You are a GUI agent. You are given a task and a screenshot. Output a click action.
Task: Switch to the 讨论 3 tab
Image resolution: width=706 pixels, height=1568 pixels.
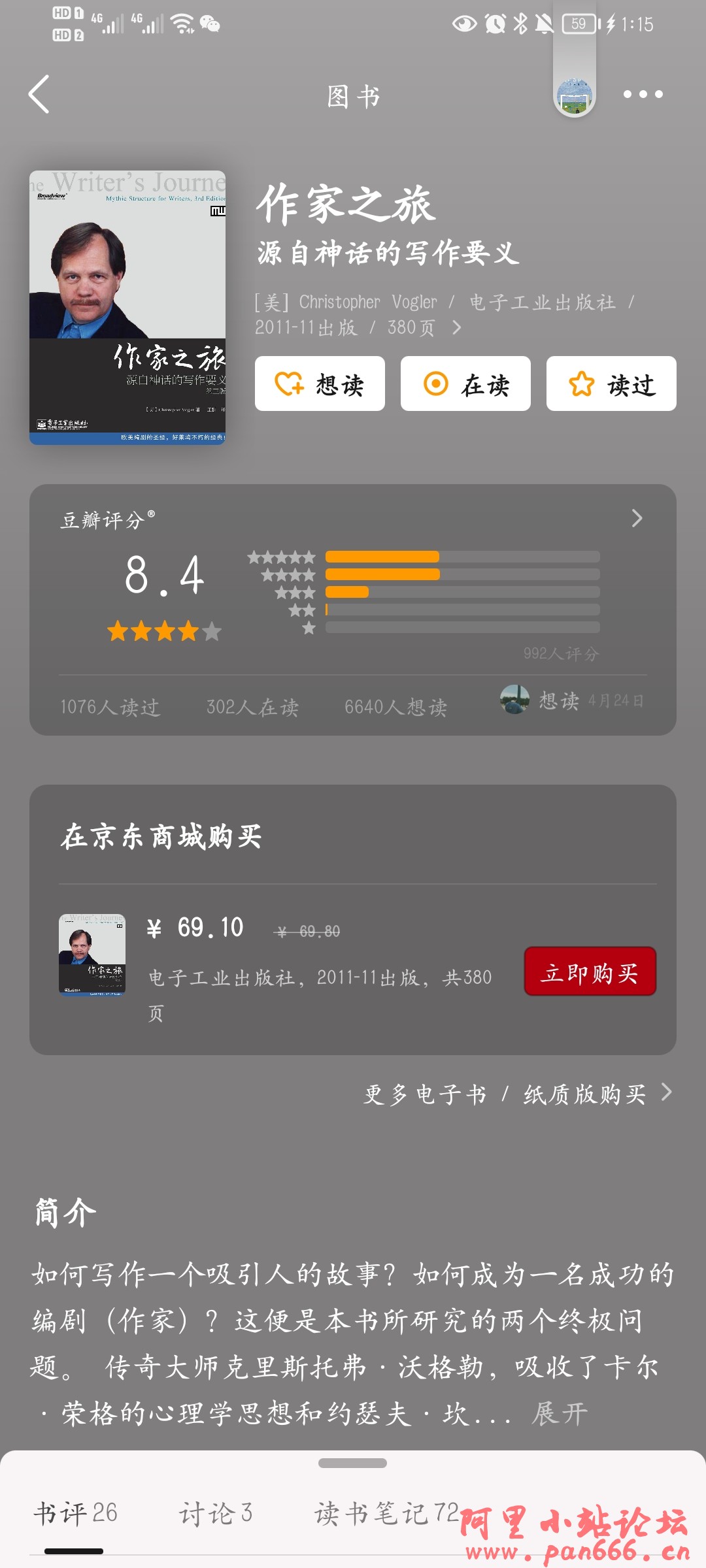[216, 1513]
